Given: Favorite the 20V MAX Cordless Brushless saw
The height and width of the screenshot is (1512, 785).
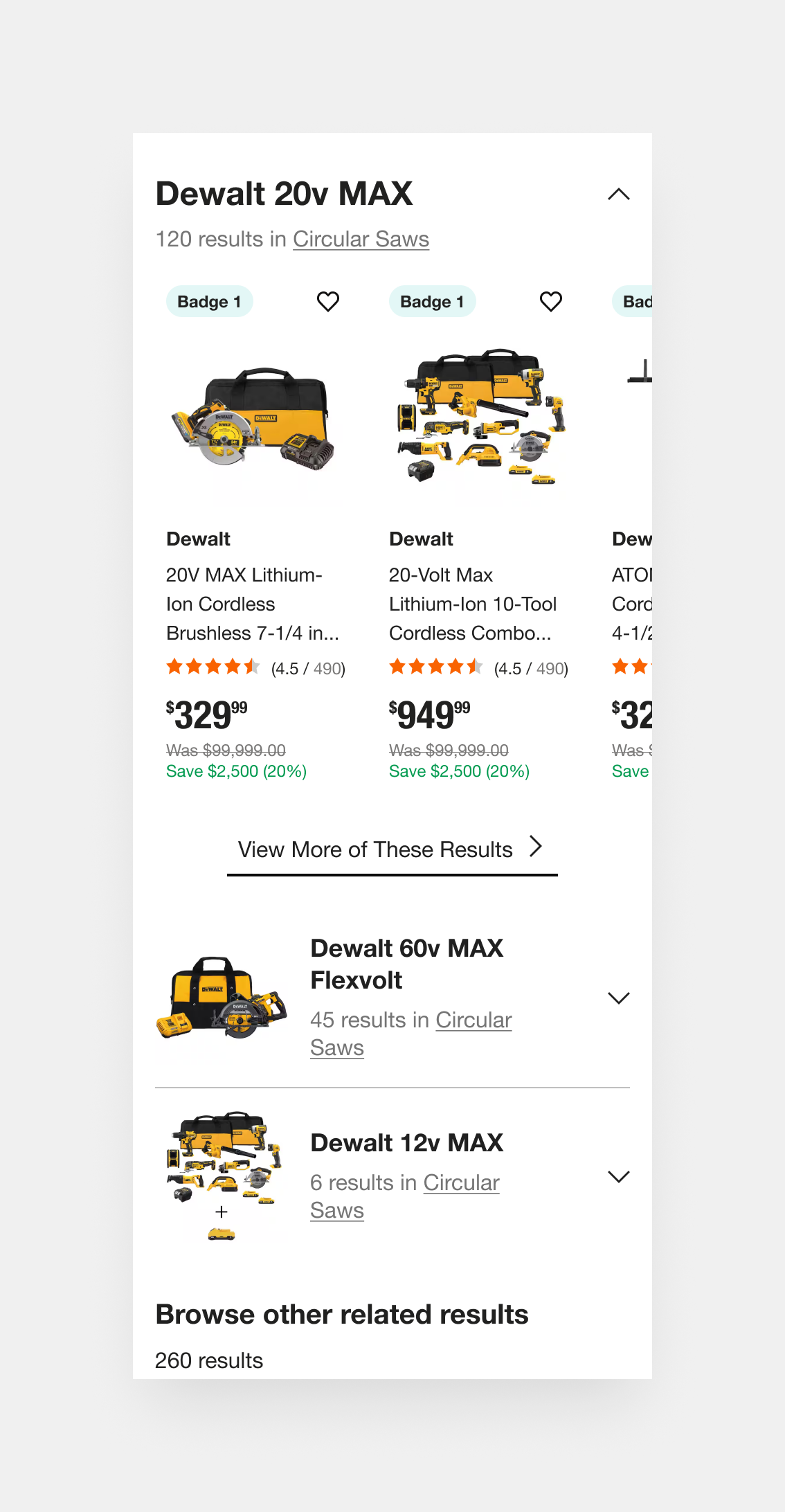Looking at the screenshot, I should click(328, 302).
